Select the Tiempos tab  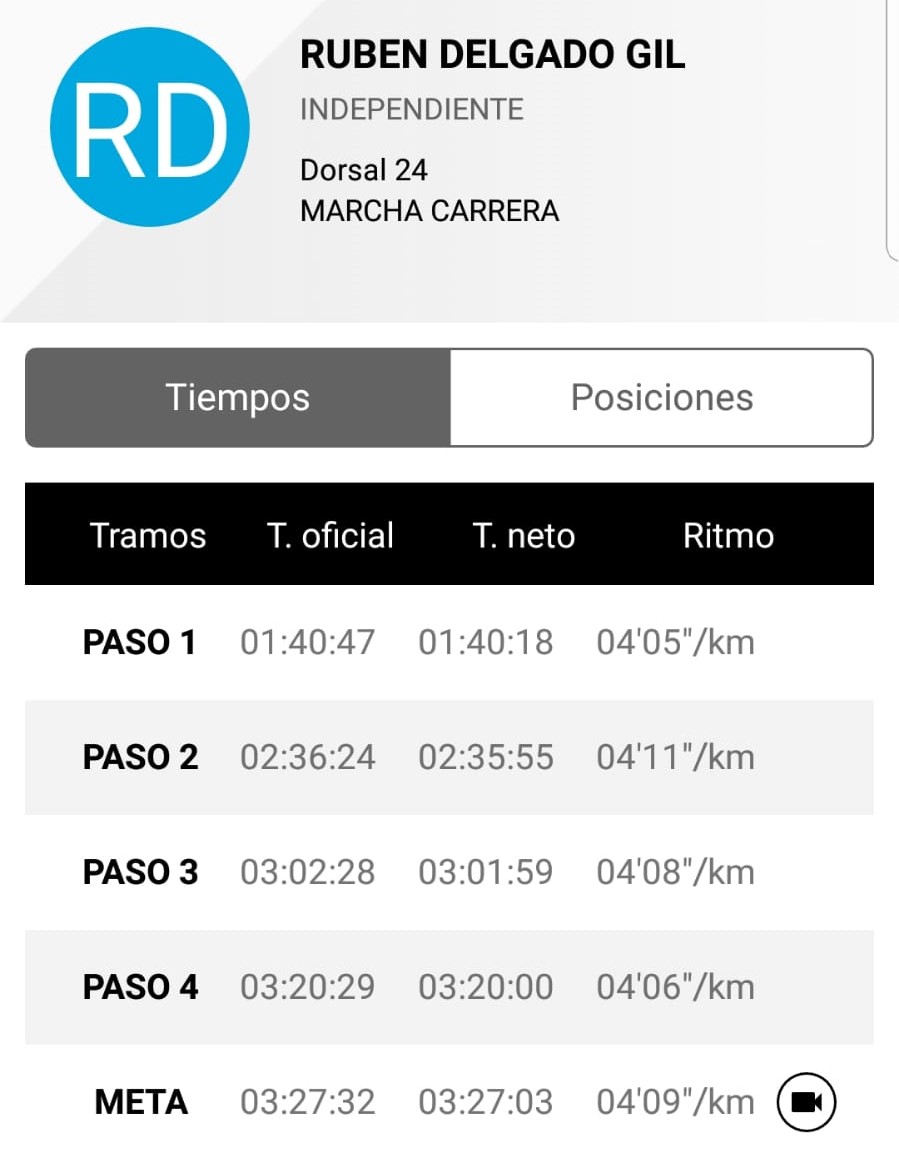coord(237,398)
